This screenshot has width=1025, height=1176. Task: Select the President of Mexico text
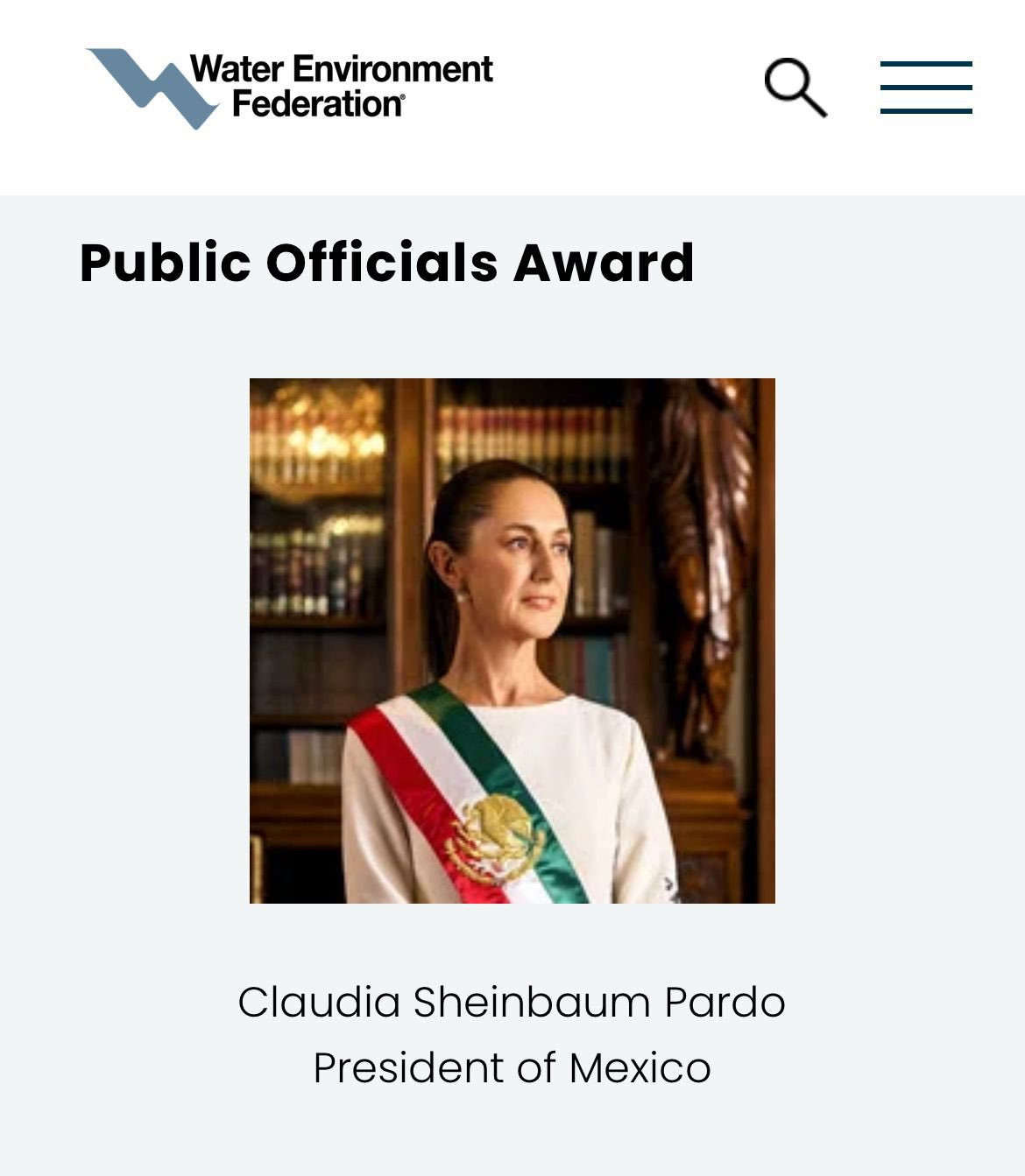tap(512, 1067)
